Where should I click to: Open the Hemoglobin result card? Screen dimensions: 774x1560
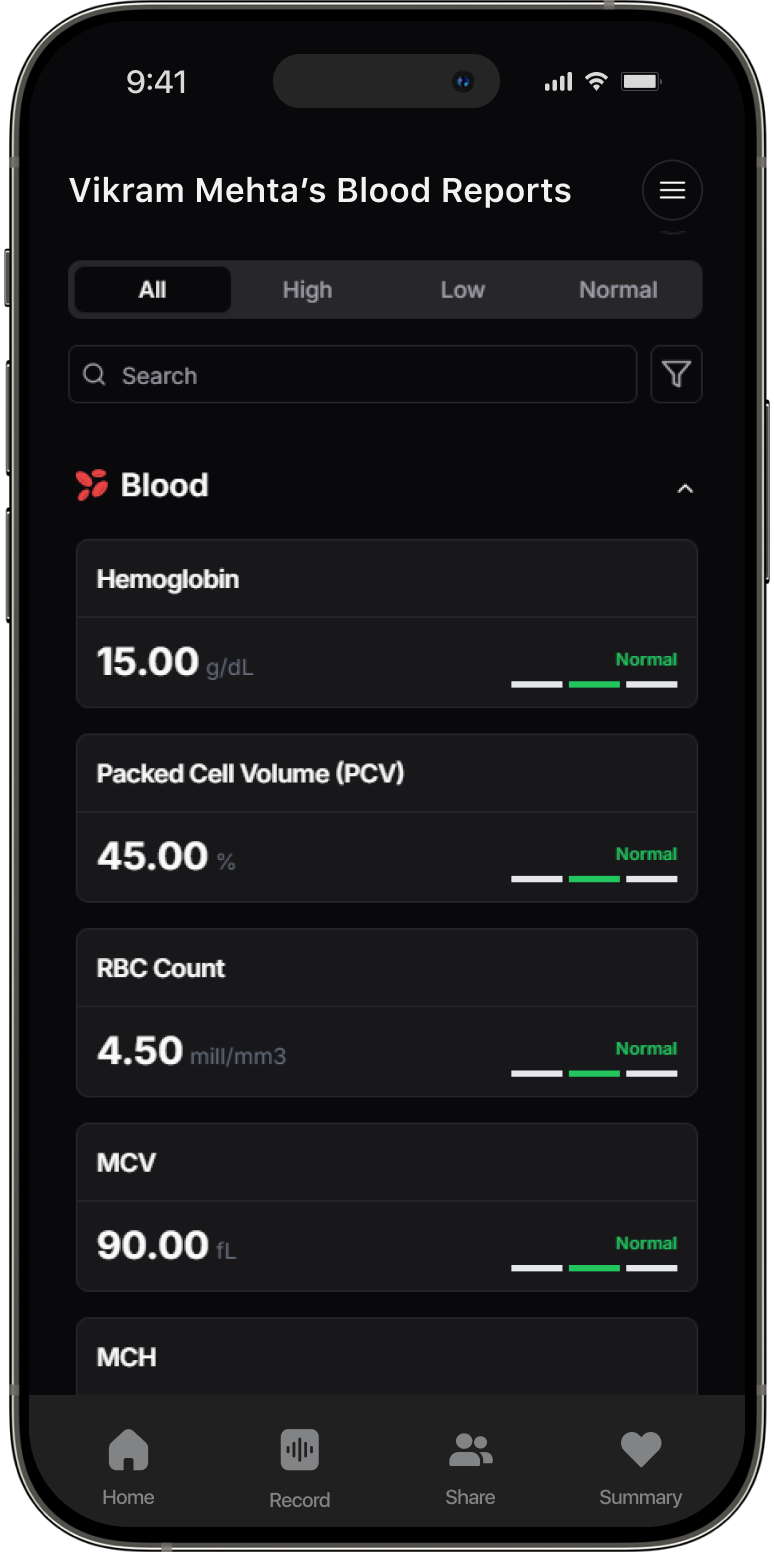[x=386, y=624]
